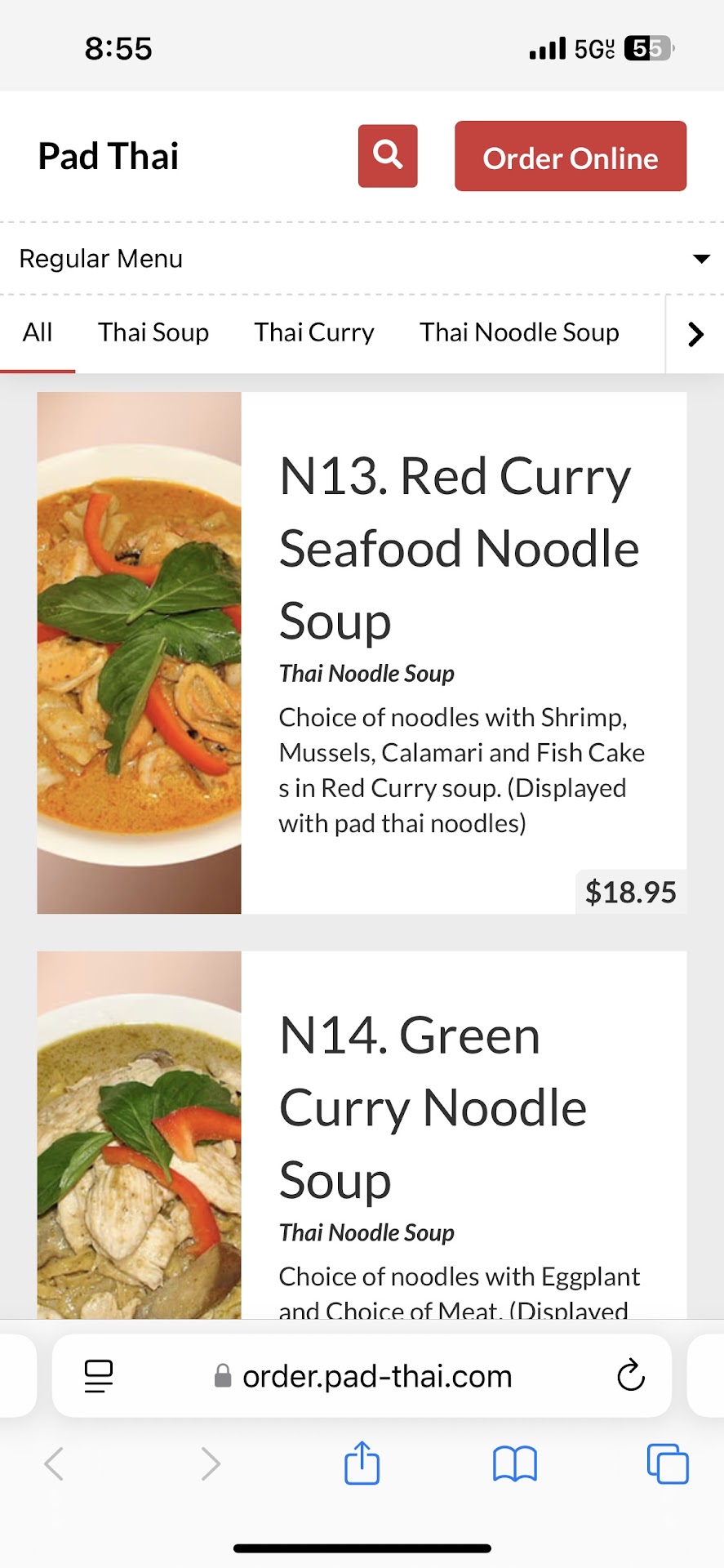Select the All category tab
The width and height of the screenshot is (724, 1568).
pos(38,333)
